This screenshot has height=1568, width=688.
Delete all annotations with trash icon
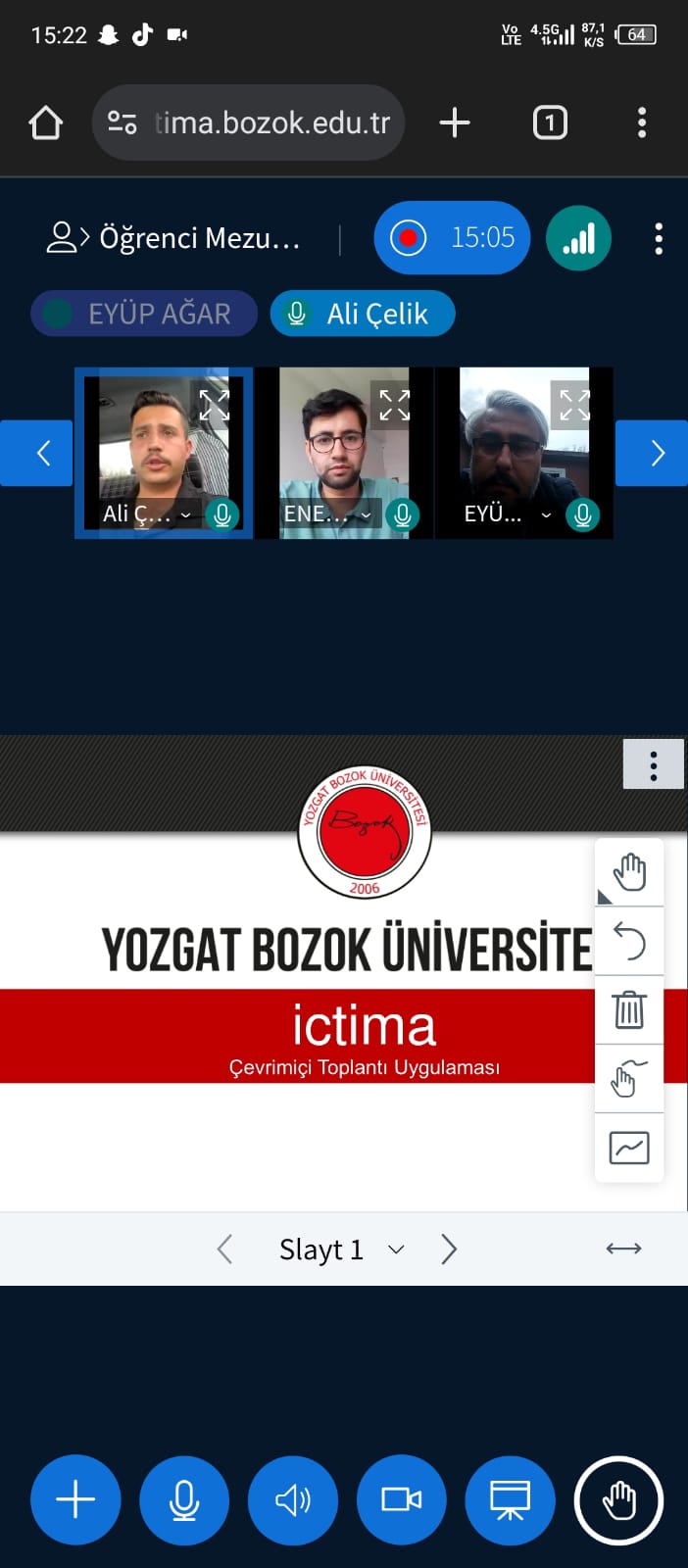(x=629, y=1010)
